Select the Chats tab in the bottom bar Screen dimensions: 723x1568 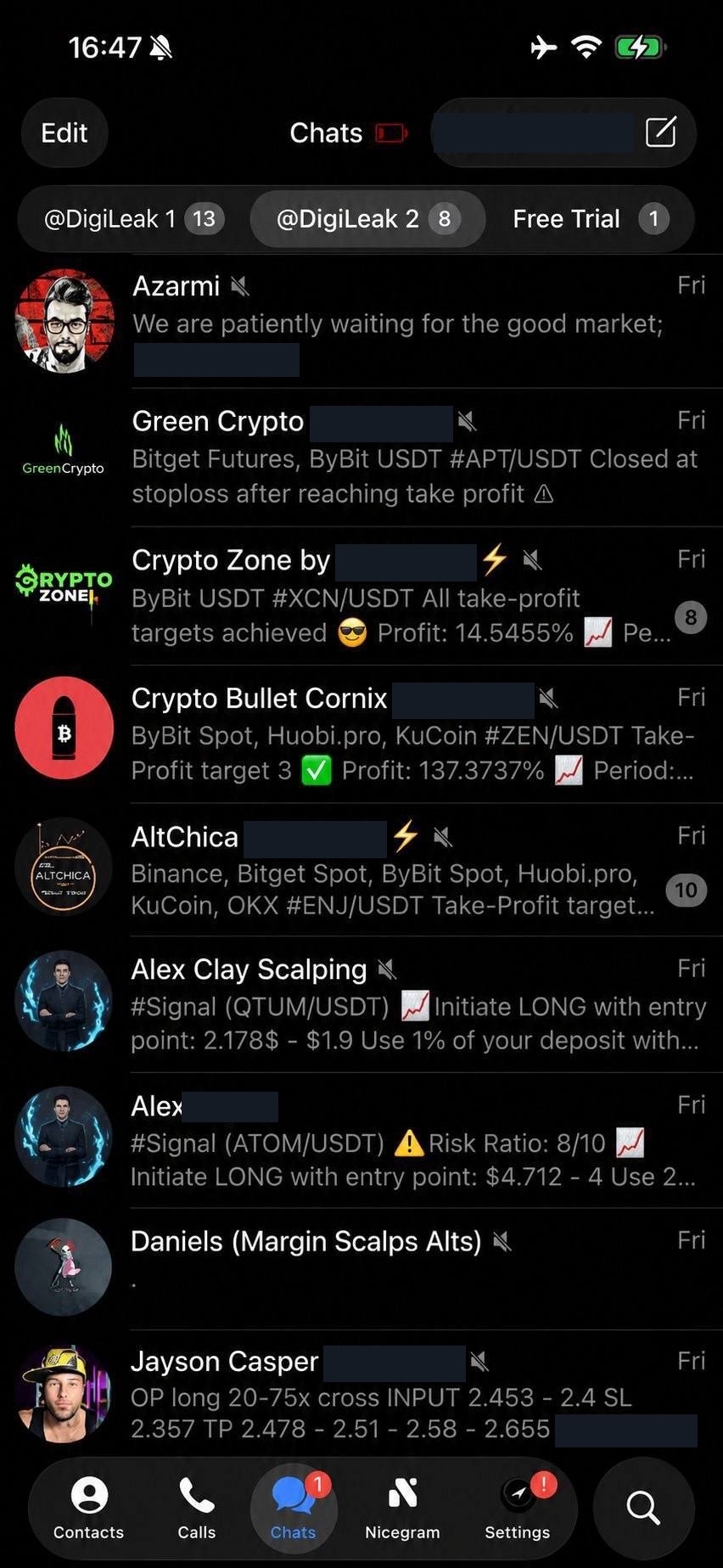(294, 1509)
